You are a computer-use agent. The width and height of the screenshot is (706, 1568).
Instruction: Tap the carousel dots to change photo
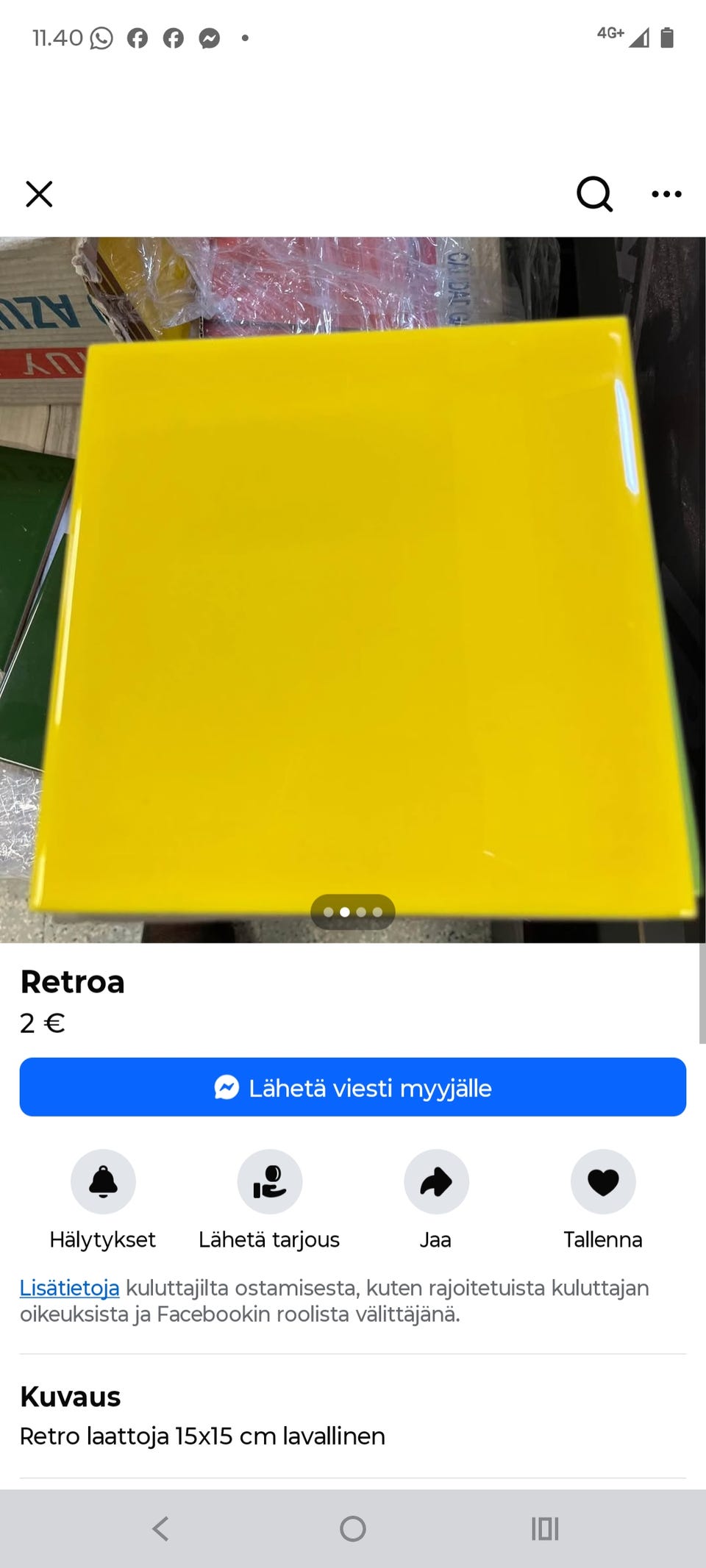click(353, 911)
